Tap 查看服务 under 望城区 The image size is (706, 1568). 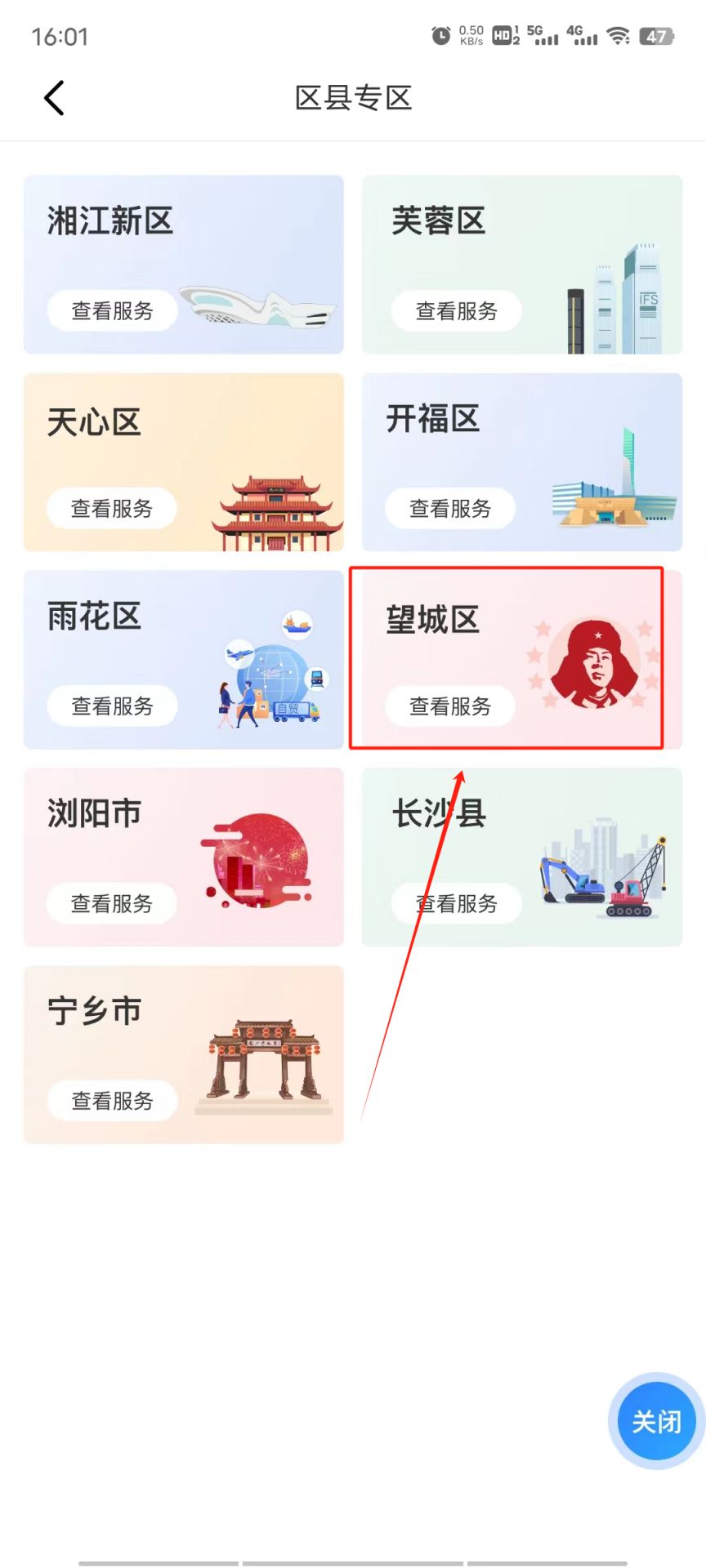pyautogui.click(x=450, y=706)
